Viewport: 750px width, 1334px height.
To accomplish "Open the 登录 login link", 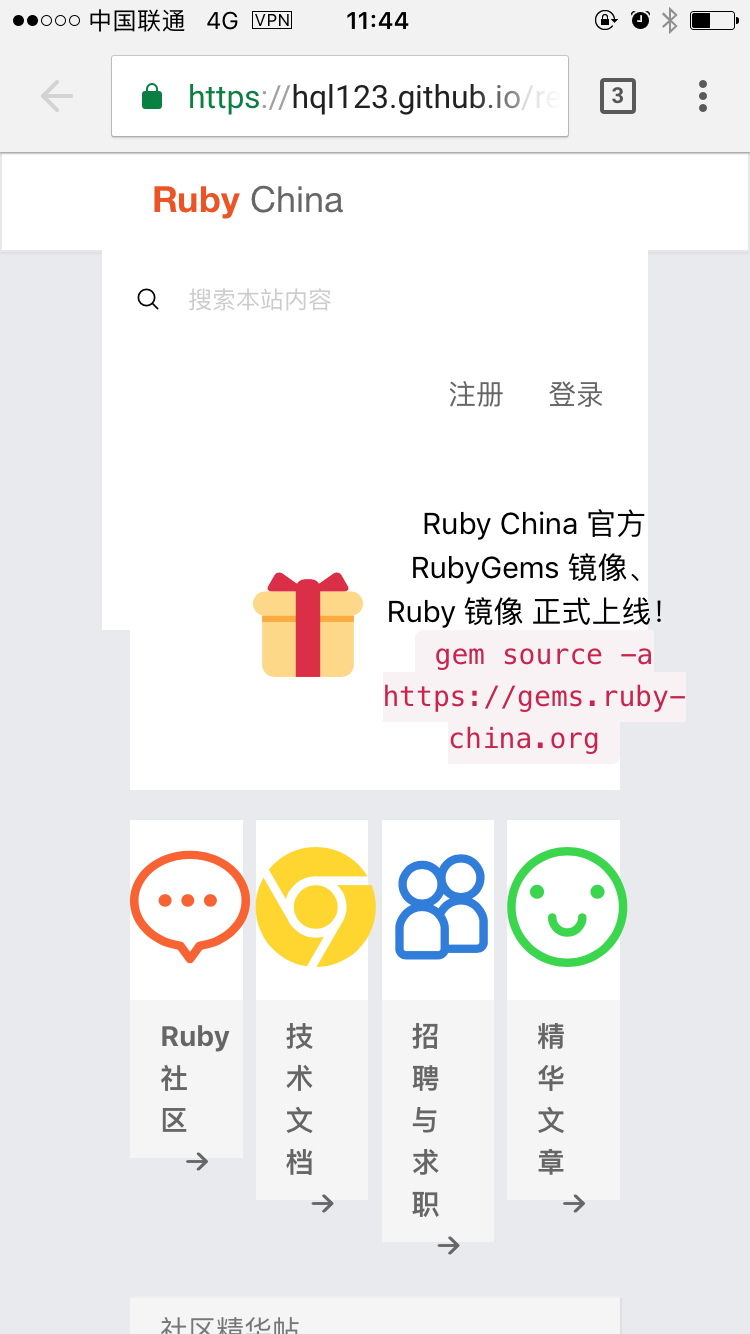I will click(x=576, y=395).
